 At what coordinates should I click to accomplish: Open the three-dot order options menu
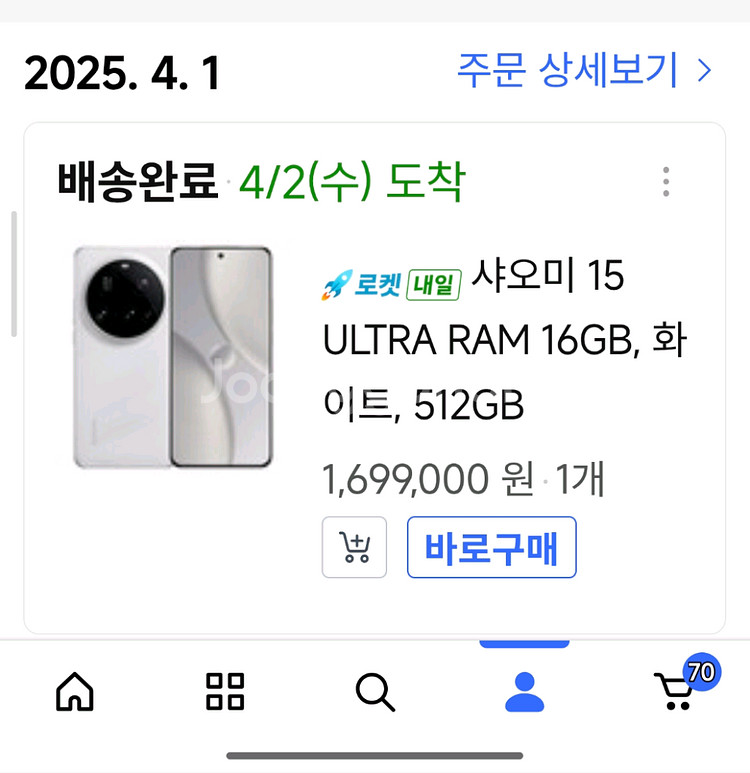[x=667, y=183]
